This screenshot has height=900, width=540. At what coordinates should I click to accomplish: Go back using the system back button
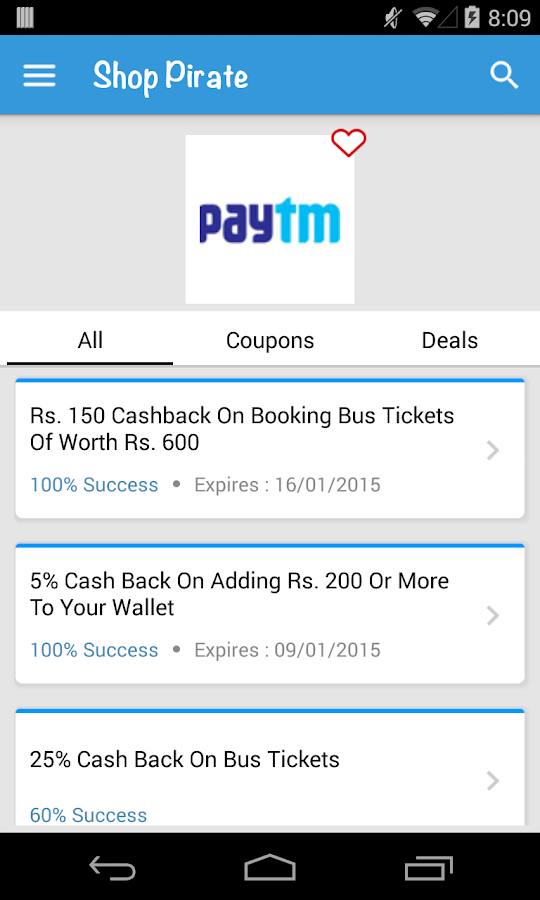112,867
